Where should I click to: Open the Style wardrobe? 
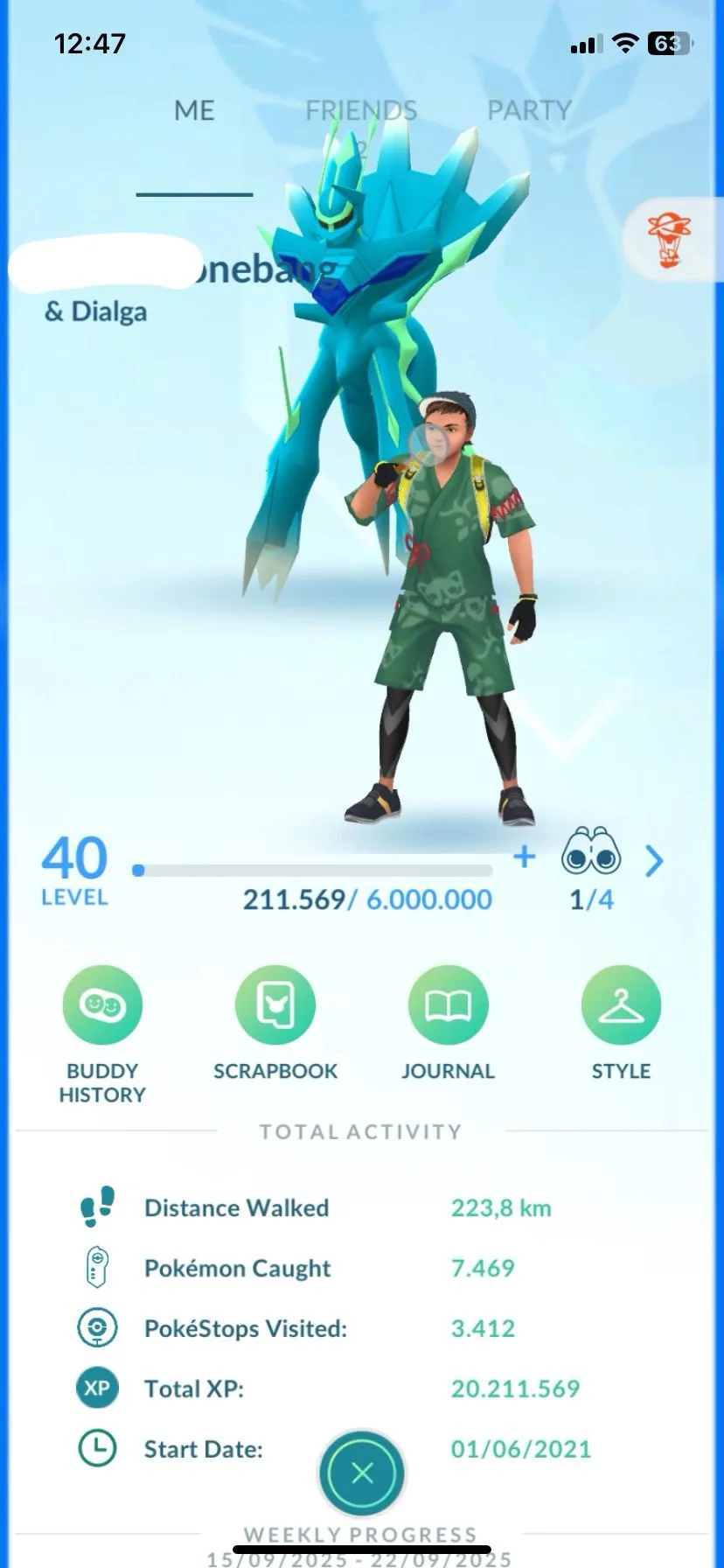(621, 1005)
